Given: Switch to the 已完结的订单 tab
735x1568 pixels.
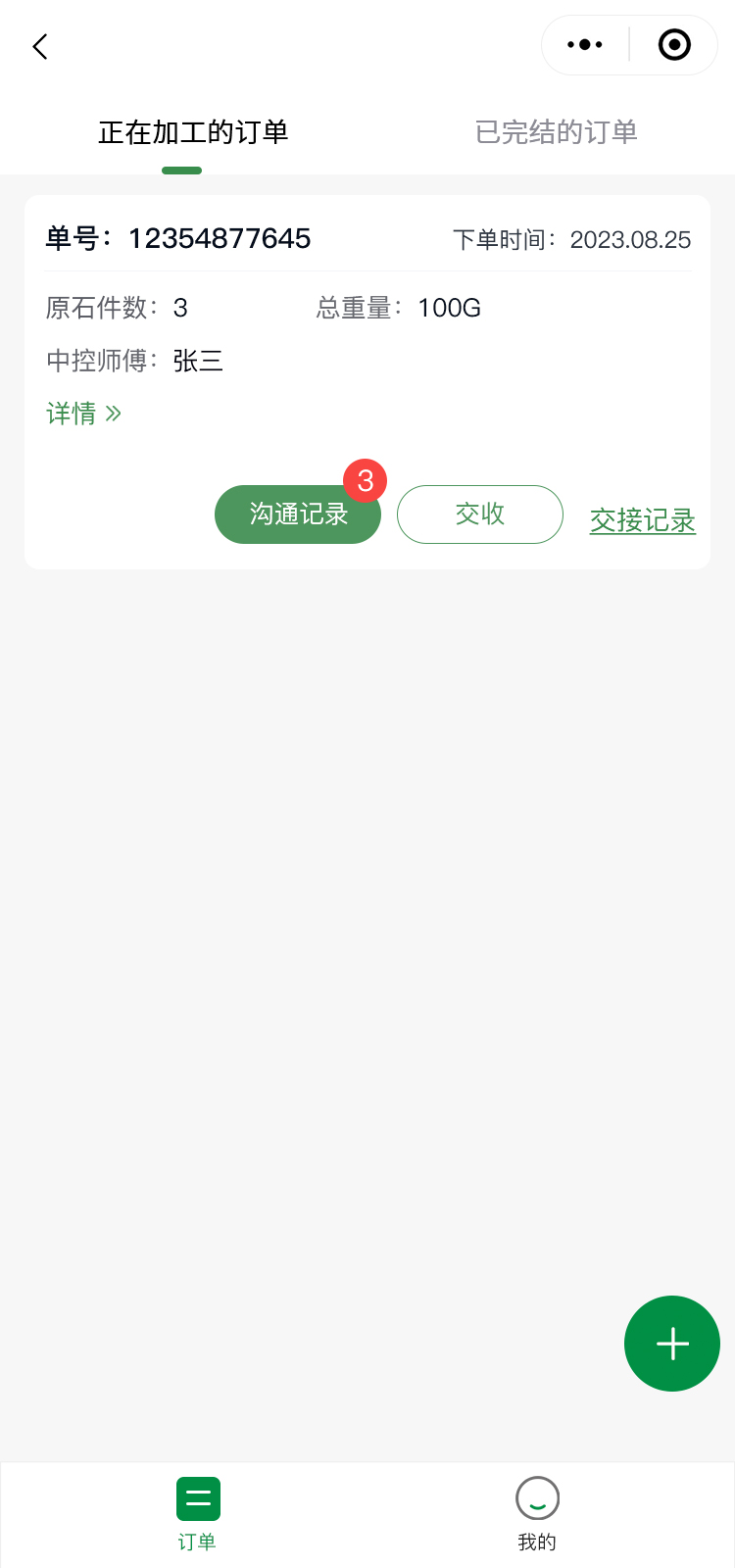Looking at the screenshot, I should click(x=556, y=132).
